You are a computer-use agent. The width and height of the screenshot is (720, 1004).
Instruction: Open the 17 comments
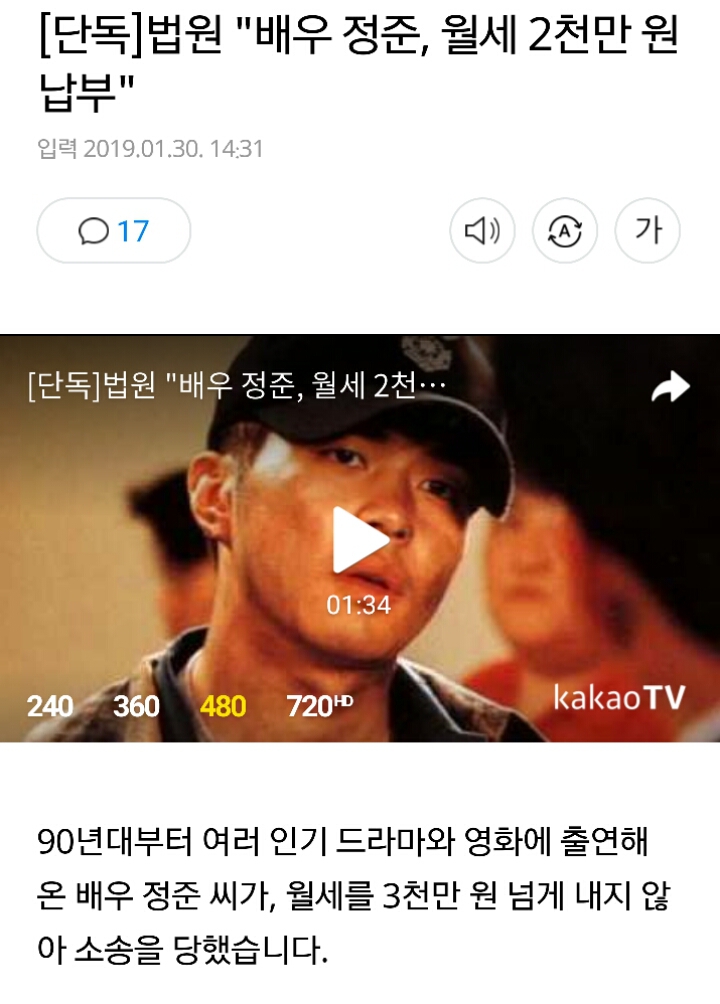(x=113, y=231)
